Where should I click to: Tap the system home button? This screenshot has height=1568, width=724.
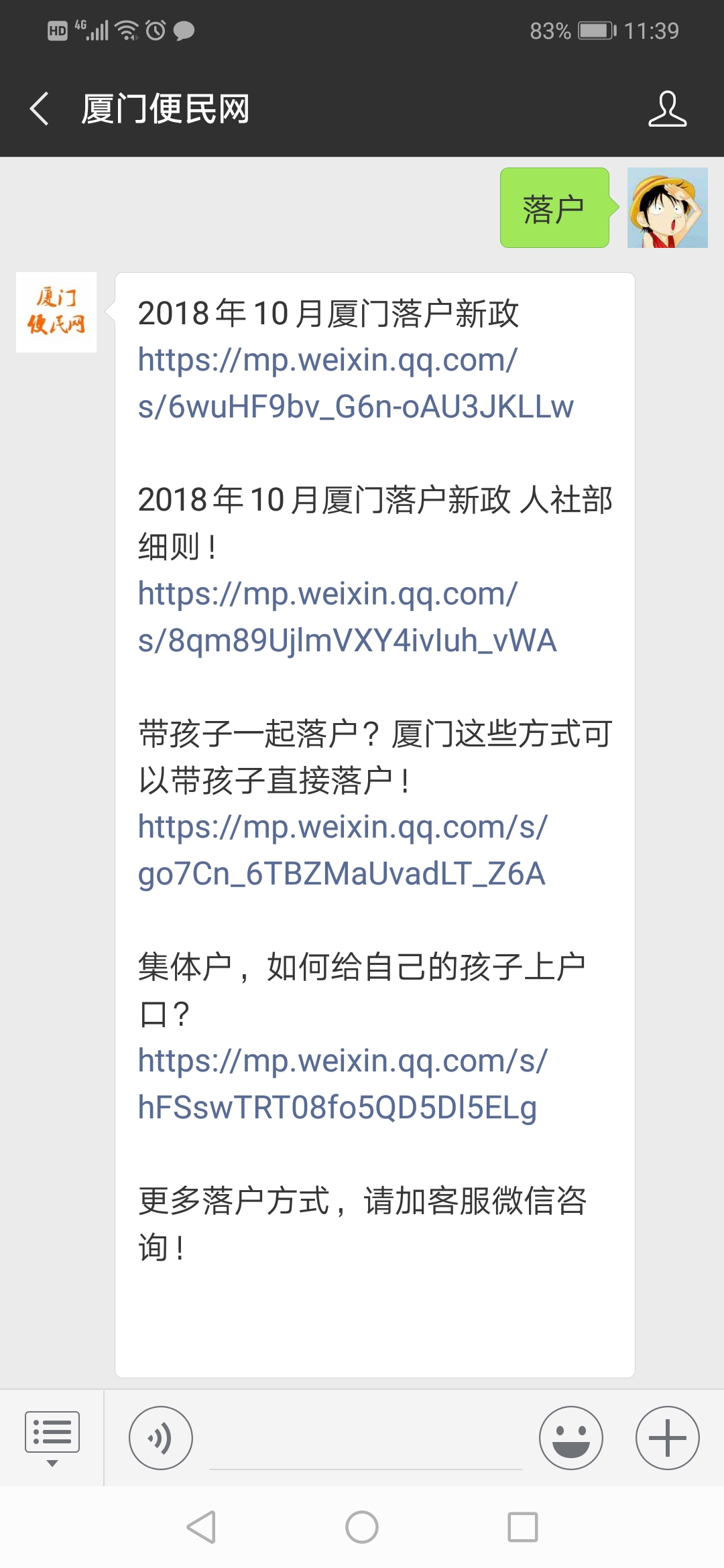click(362, 1527)
